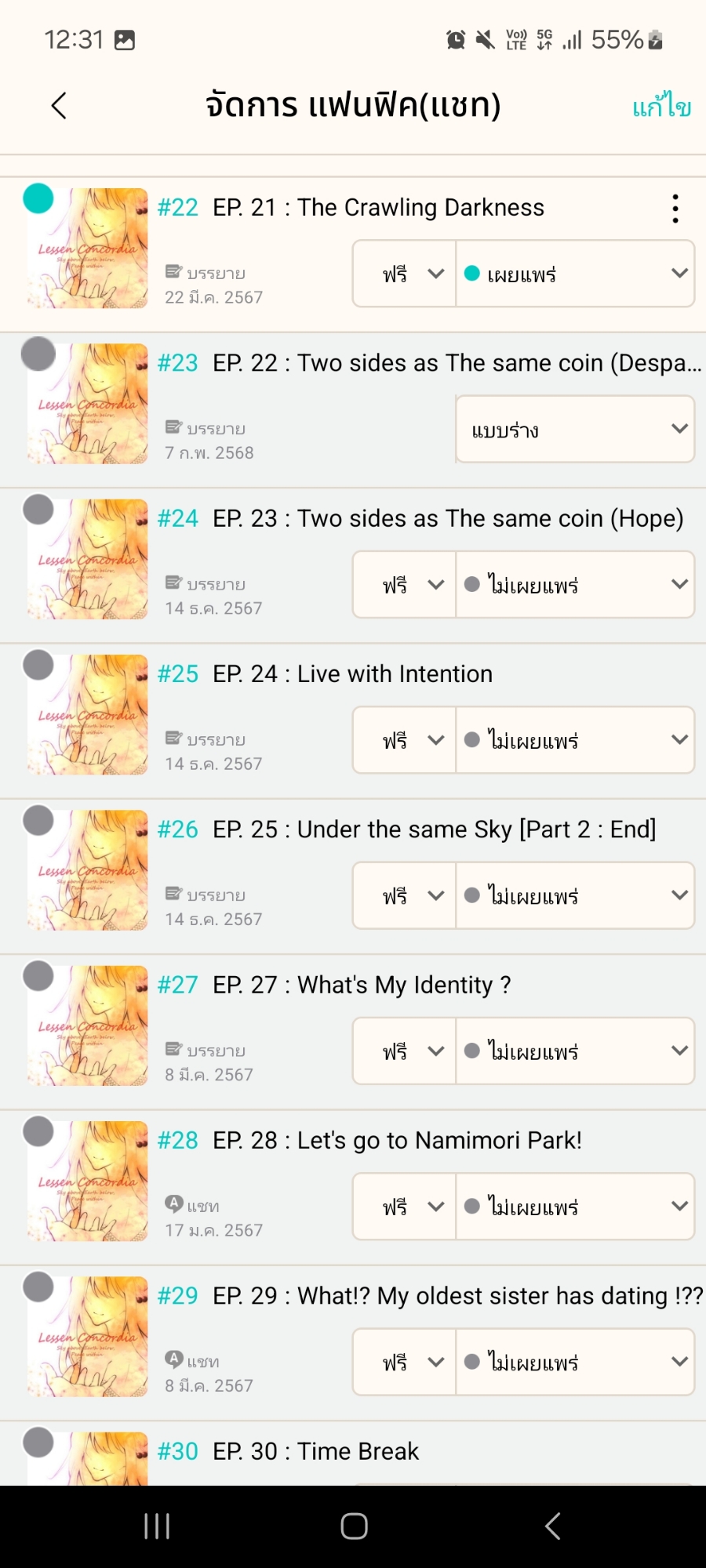
Task: Select the EP. 24 Live with Intention checkbox
Action: click(38, 666)
